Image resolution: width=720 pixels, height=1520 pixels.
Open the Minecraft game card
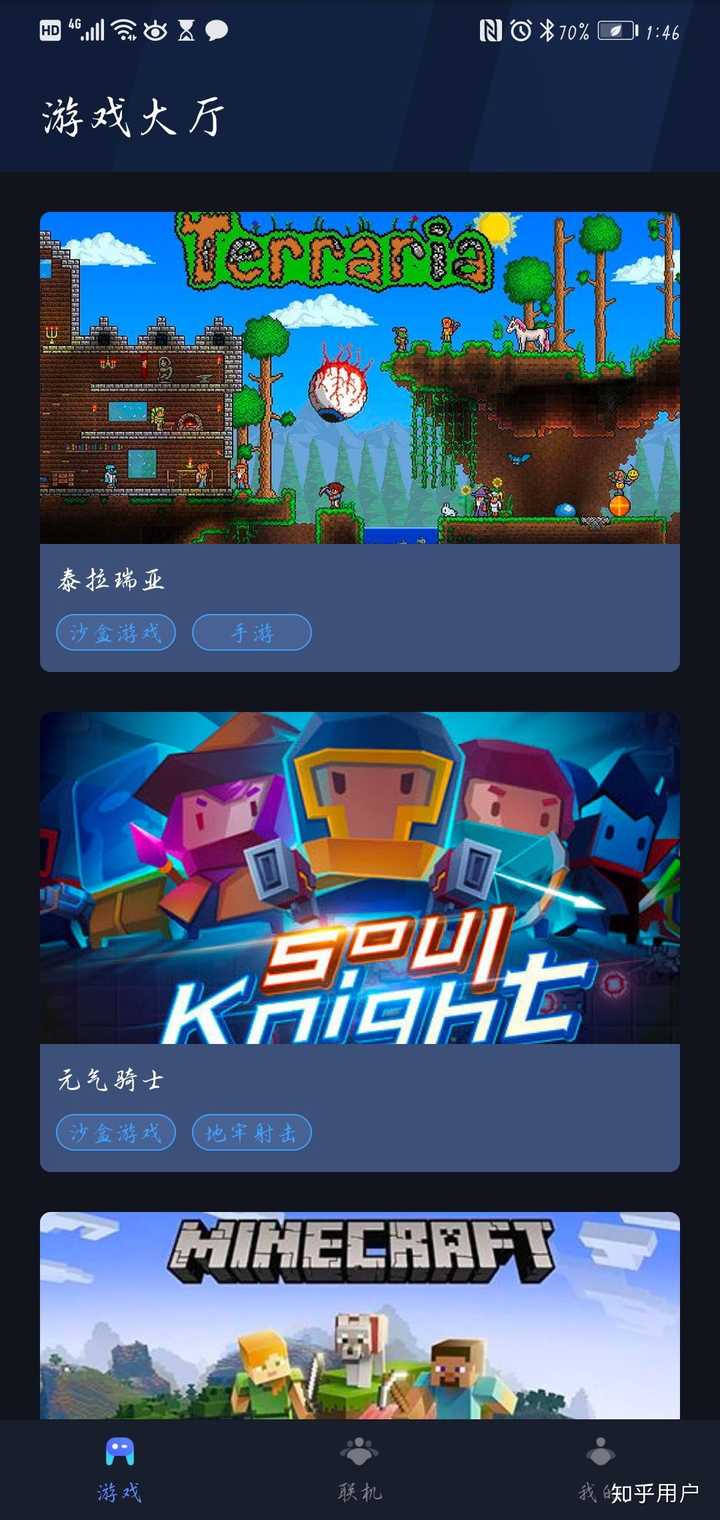coord(360,1315)
